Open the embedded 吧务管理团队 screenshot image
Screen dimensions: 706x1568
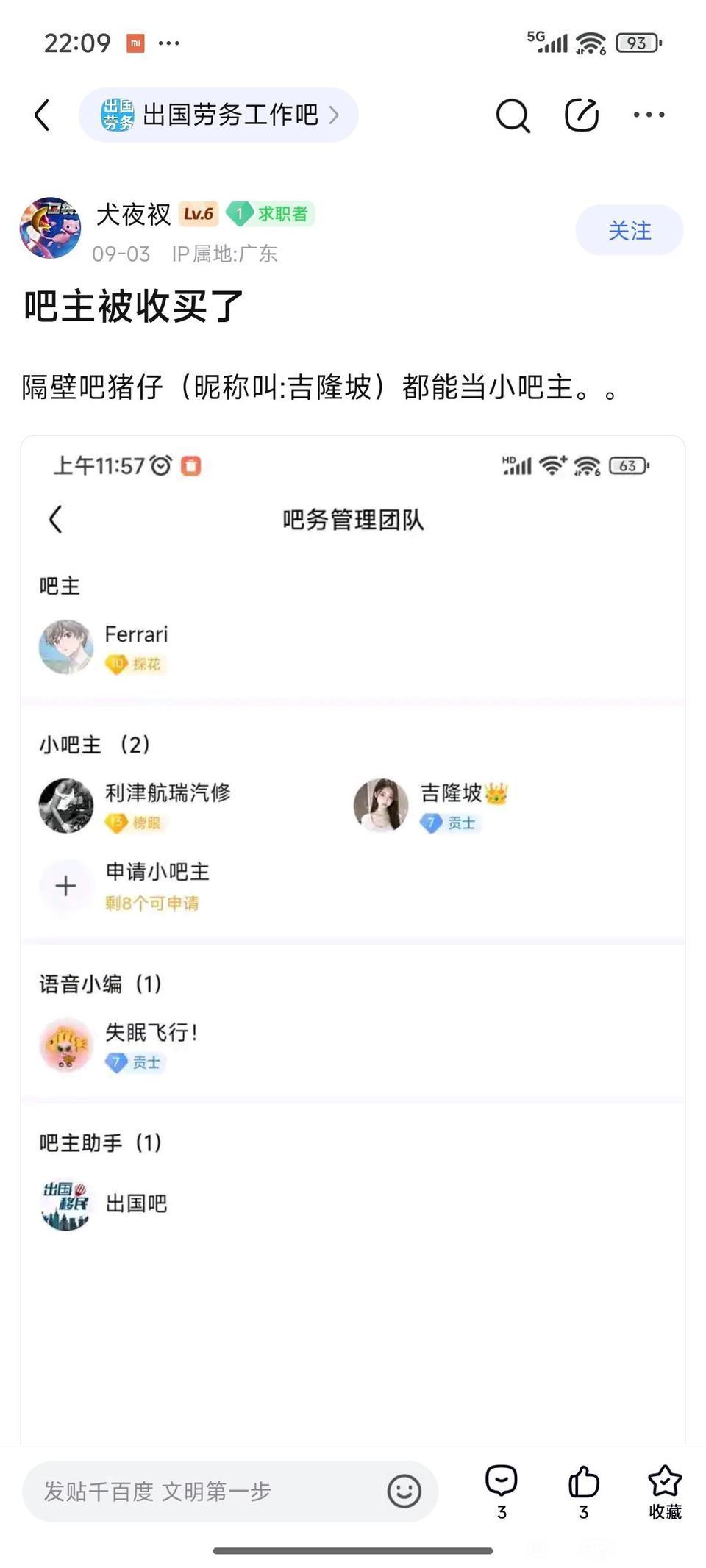point(353,934)
